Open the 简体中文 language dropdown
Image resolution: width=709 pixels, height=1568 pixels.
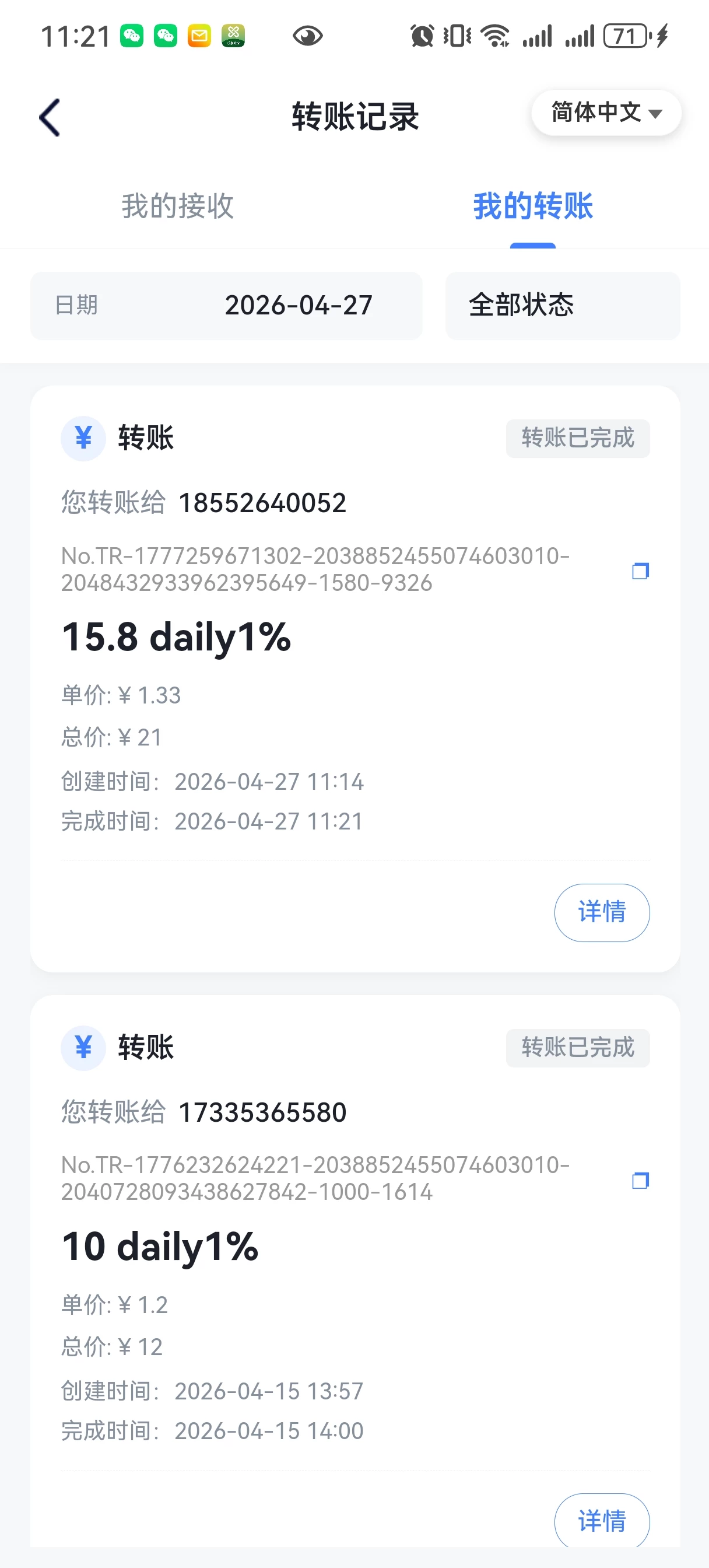pyautogui.click(x=606, y=112)
